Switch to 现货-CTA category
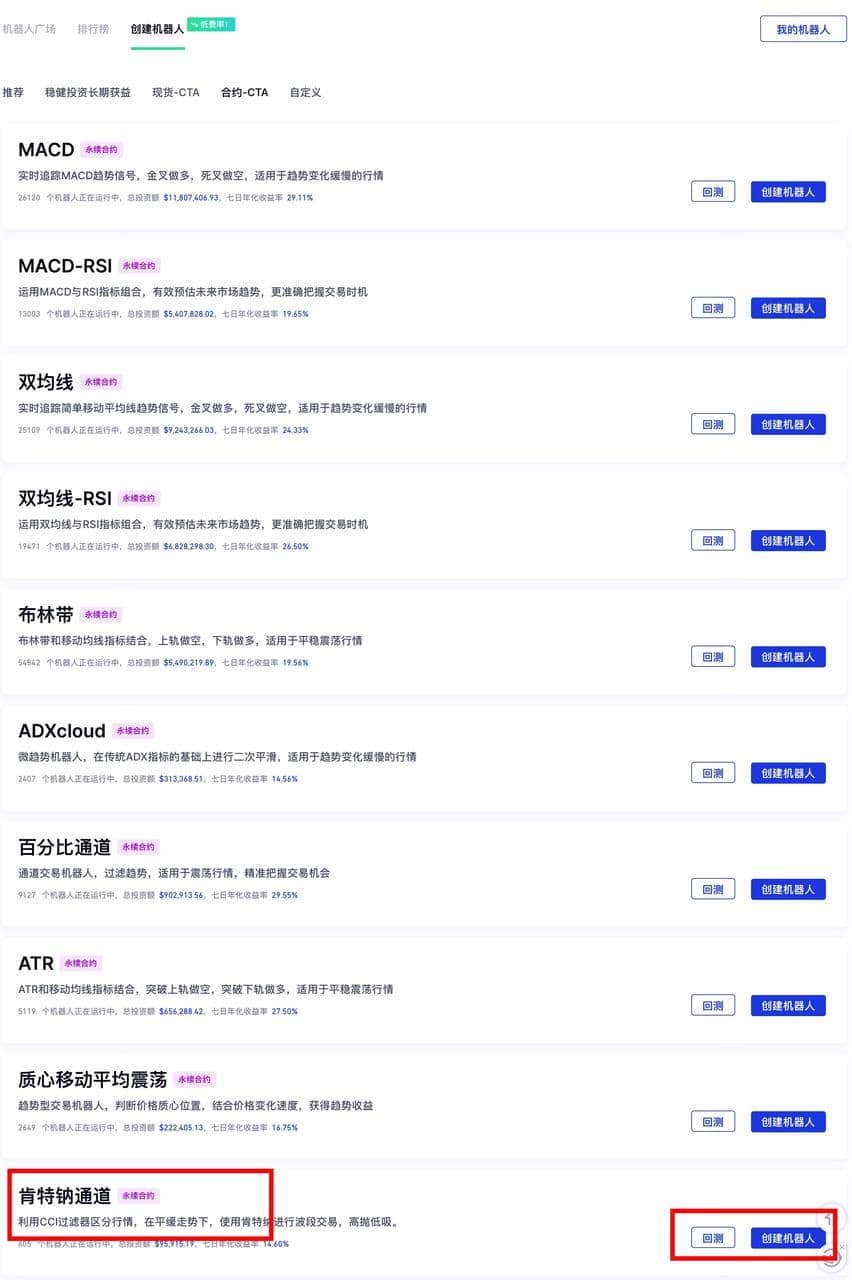Image resolution: width=852 pixels, height=1280 pixels. [x=175, y=92]
